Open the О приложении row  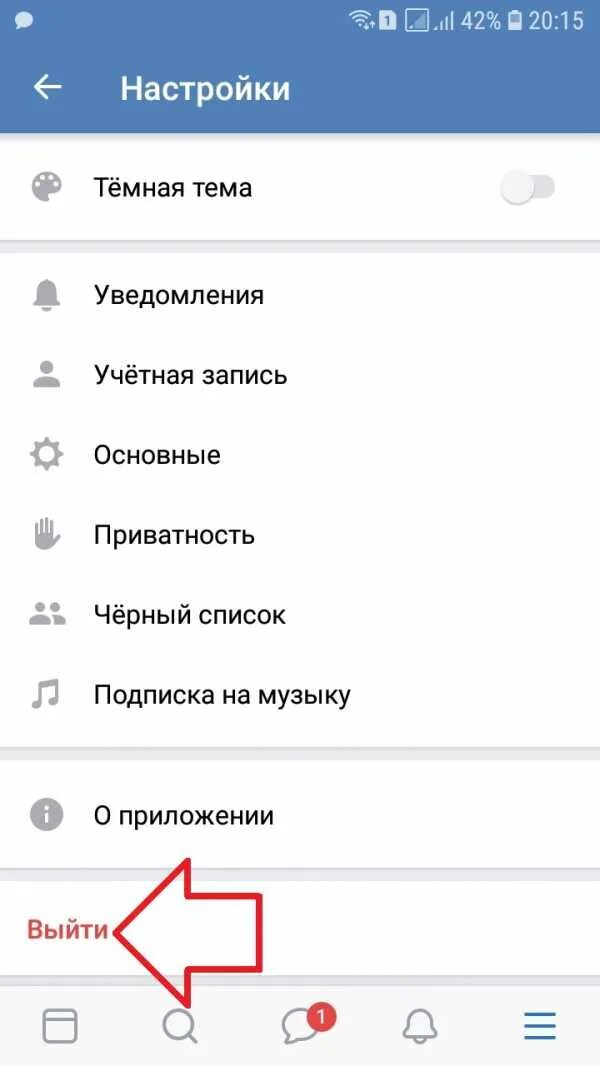(300, 814)
